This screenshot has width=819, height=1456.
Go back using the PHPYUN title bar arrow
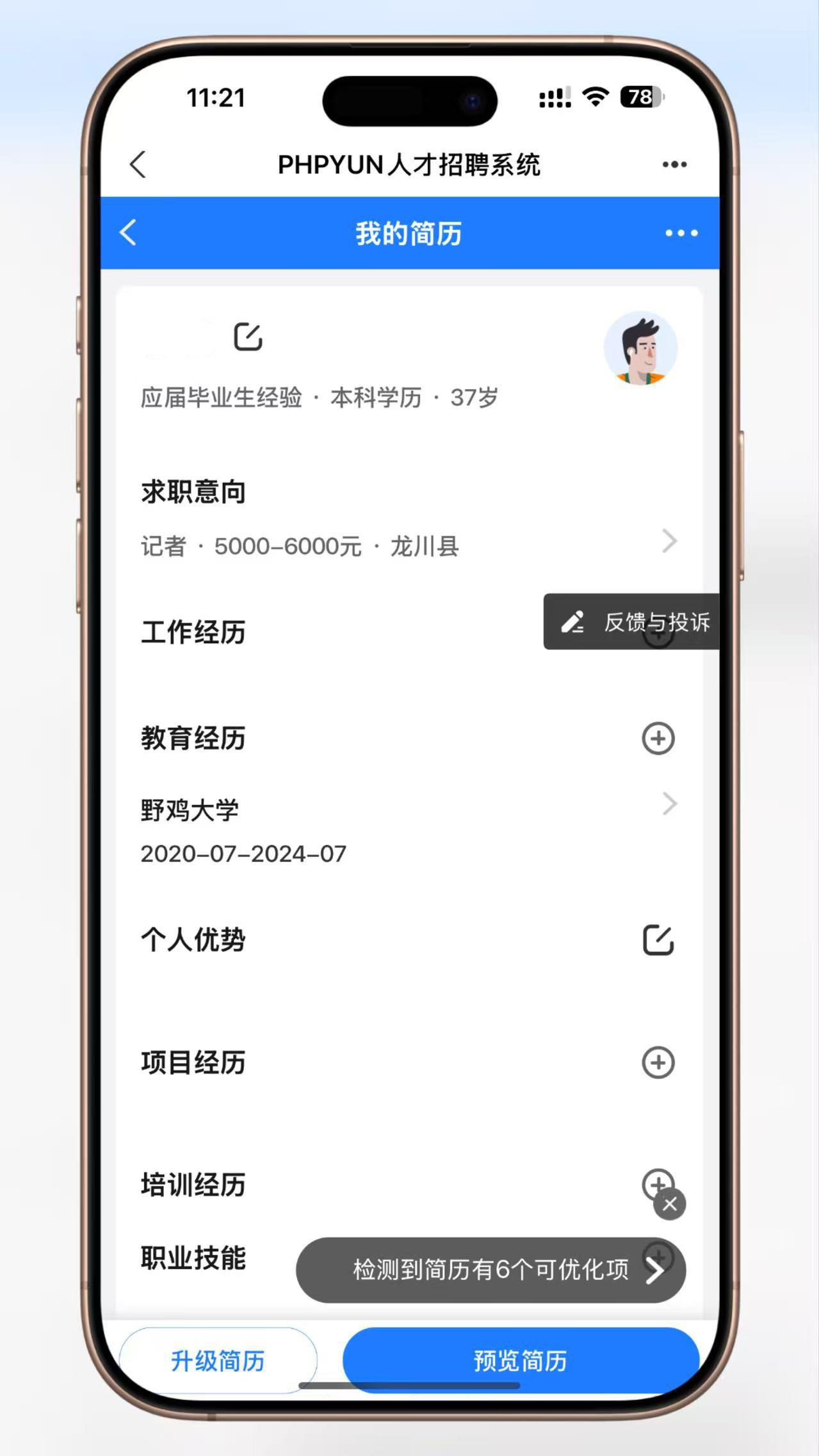pos(138,164)
